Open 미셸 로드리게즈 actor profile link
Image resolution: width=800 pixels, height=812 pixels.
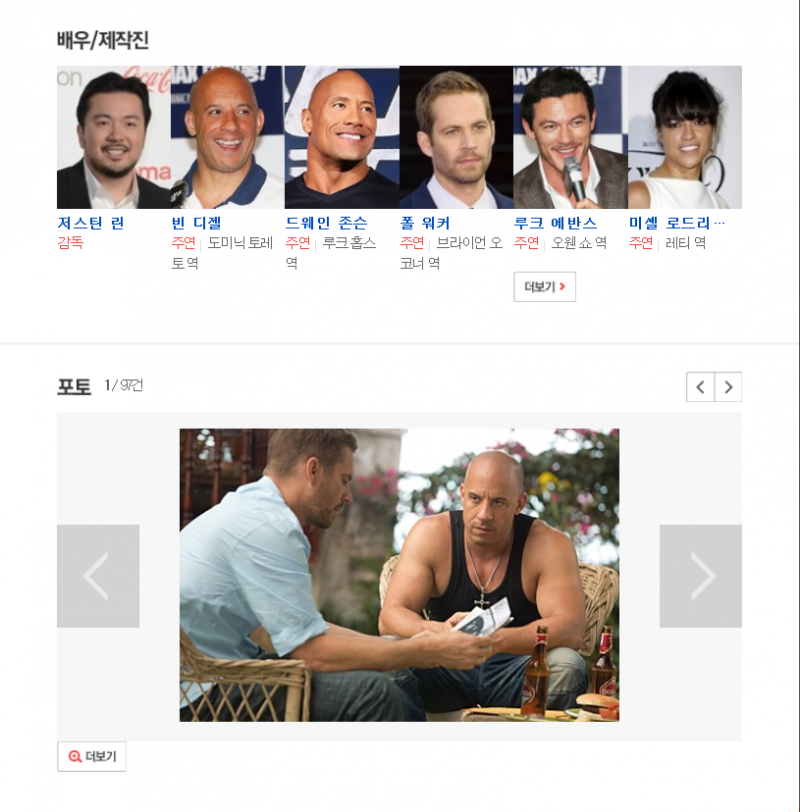click(677, 223)
